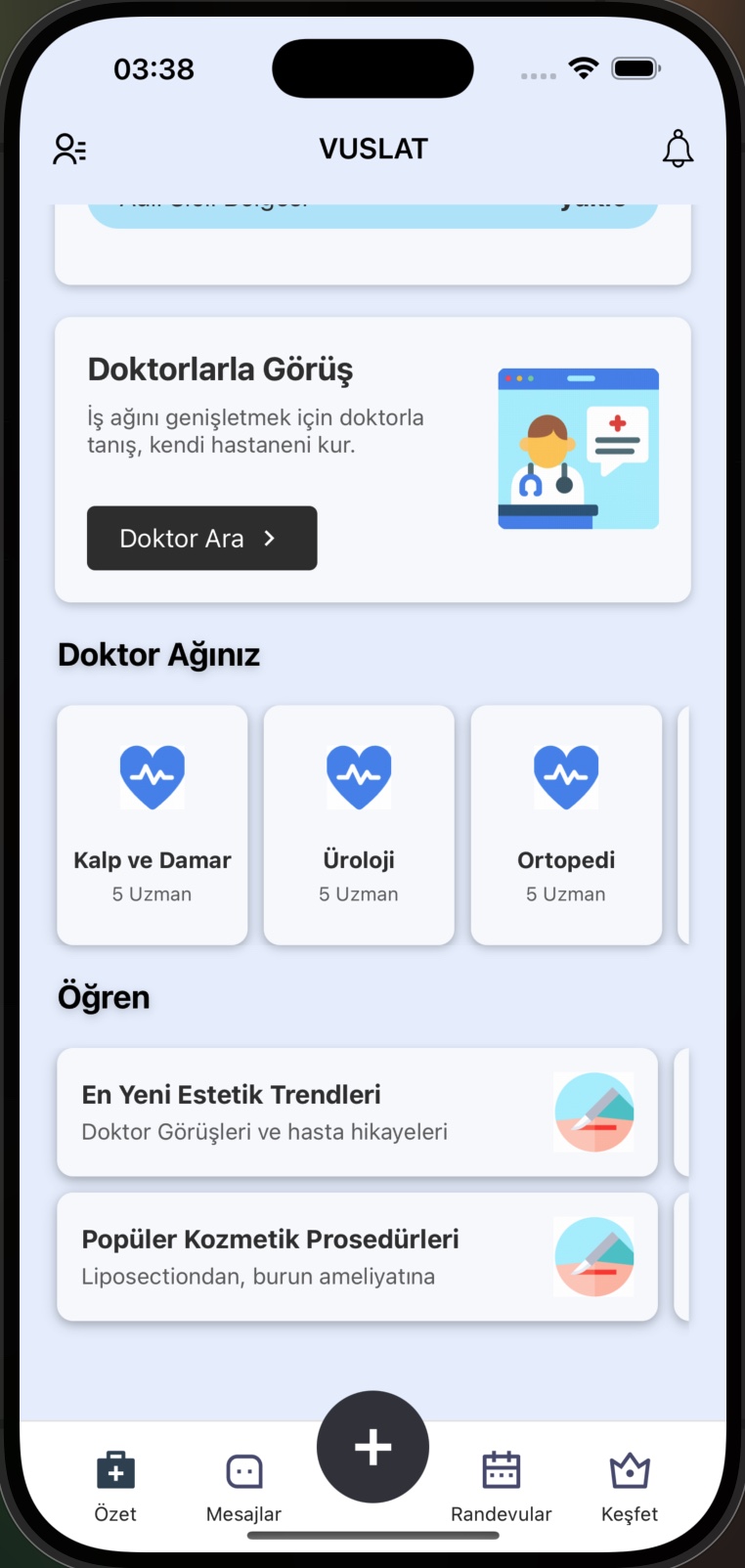Open Popüler Kozmetik Prosedürleri article
Screen dimensions: 745x1568
tap(357, 1256)
